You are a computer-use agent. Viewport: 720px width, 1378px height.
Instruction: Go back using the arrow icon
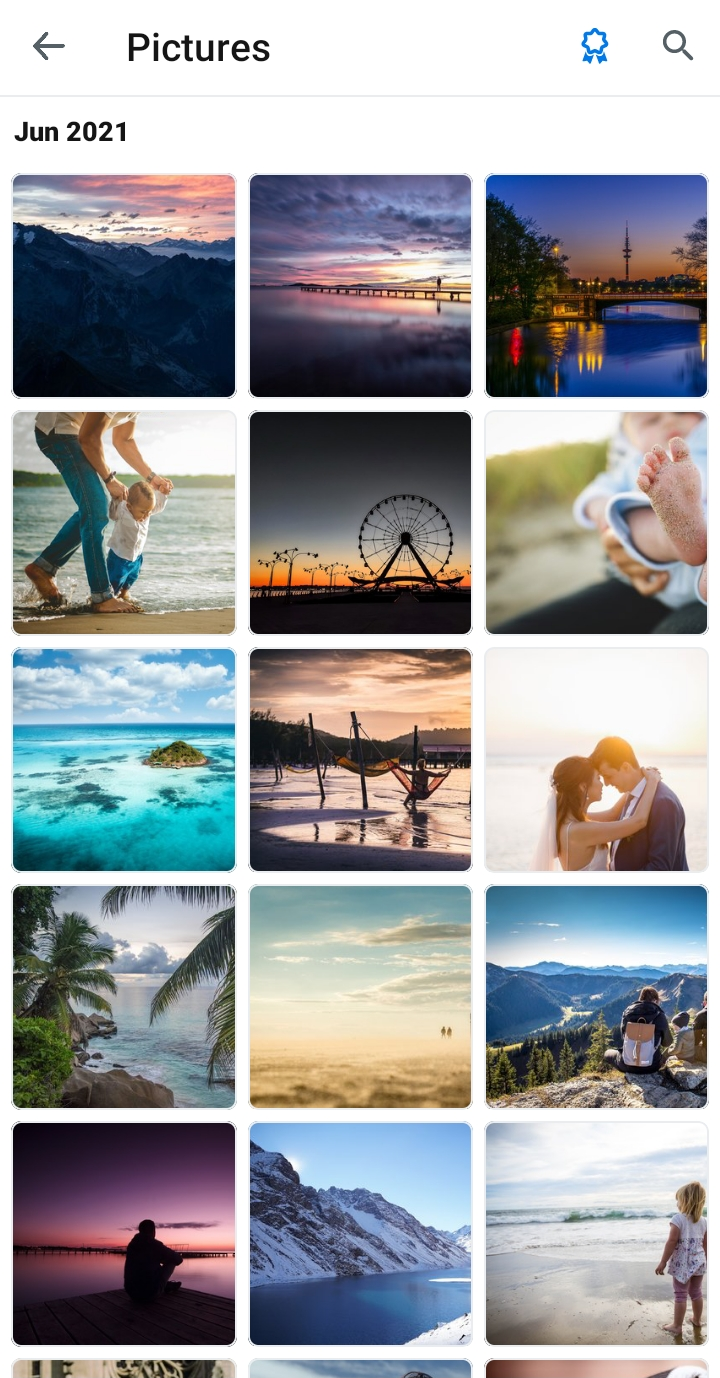click(48, 46)
